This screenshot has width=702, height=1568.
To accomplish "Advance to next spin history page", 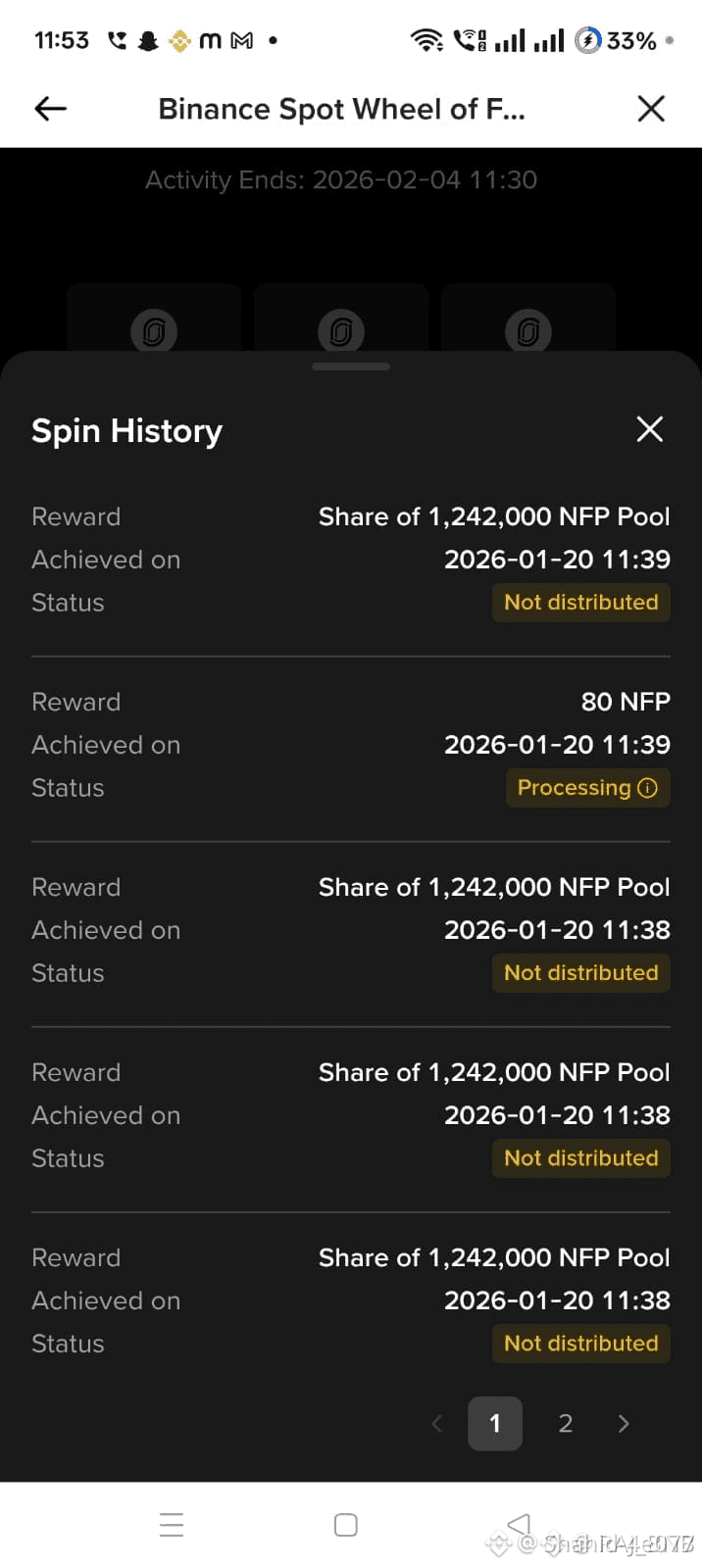I will pyautogui.click(x=624, y=1423).
